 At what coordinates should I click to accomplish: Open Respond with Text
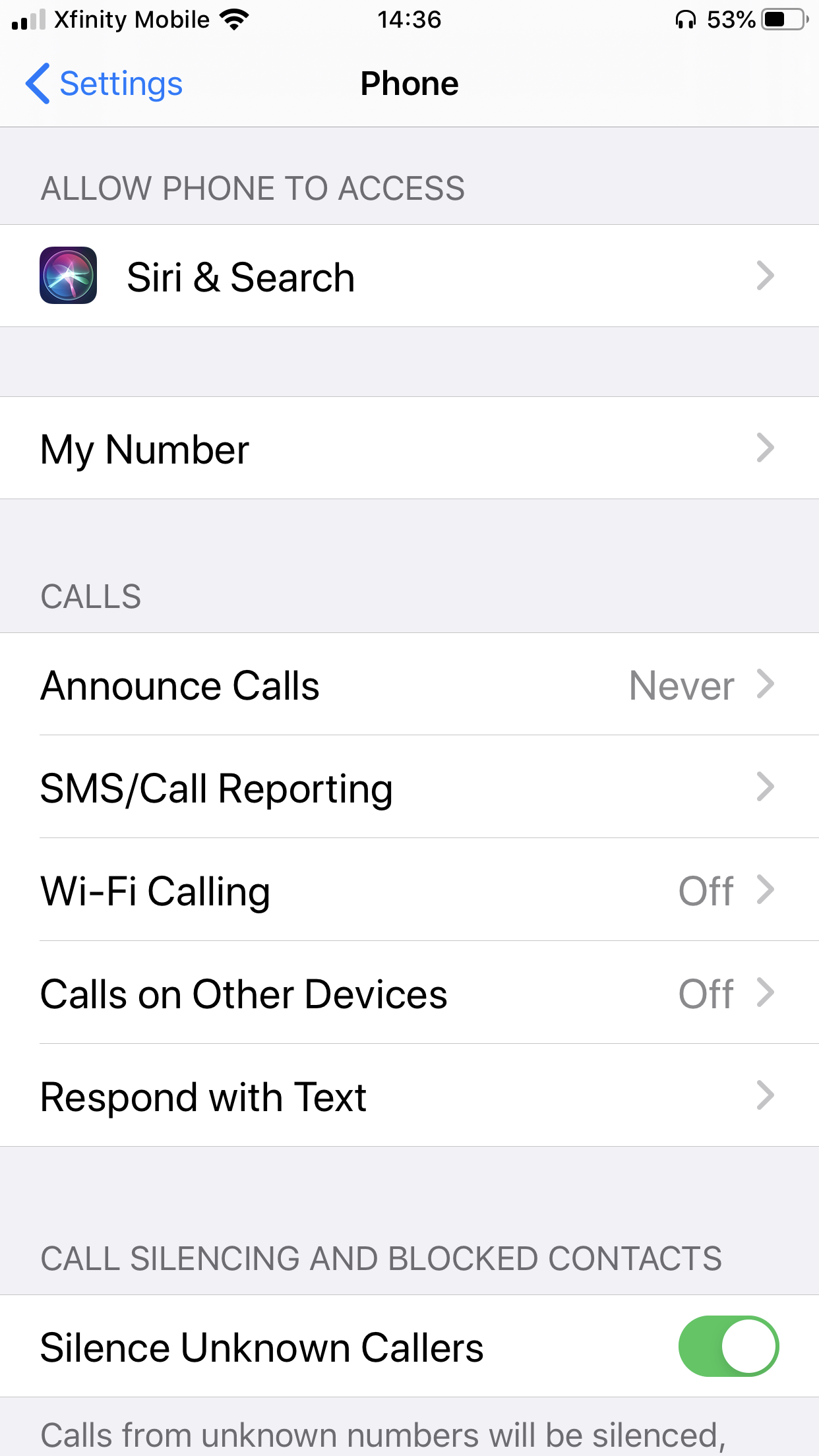pyautogui.click(x=409, y=1096)
